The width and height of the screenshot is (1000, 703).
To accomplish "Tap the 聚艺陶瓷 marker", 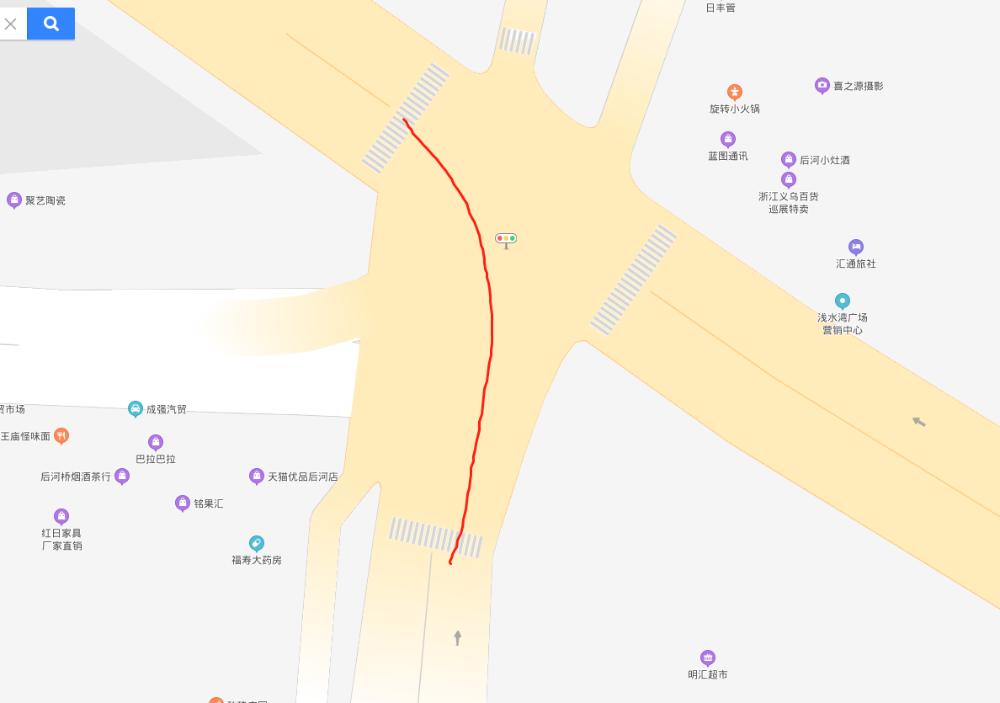I will click(x=14, y=200).
